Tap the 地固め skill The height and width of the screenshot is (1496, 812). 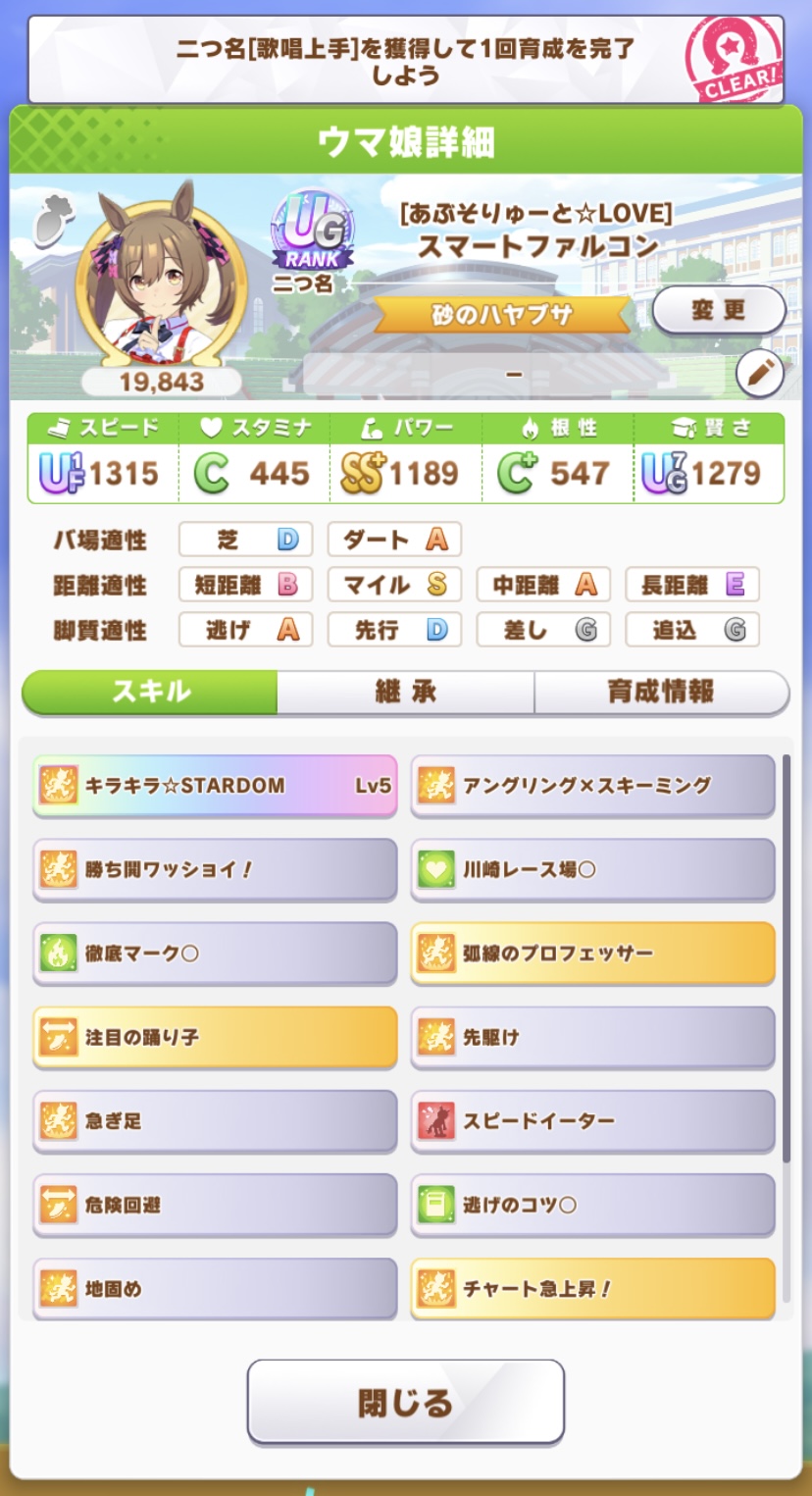coord(215,1288)
